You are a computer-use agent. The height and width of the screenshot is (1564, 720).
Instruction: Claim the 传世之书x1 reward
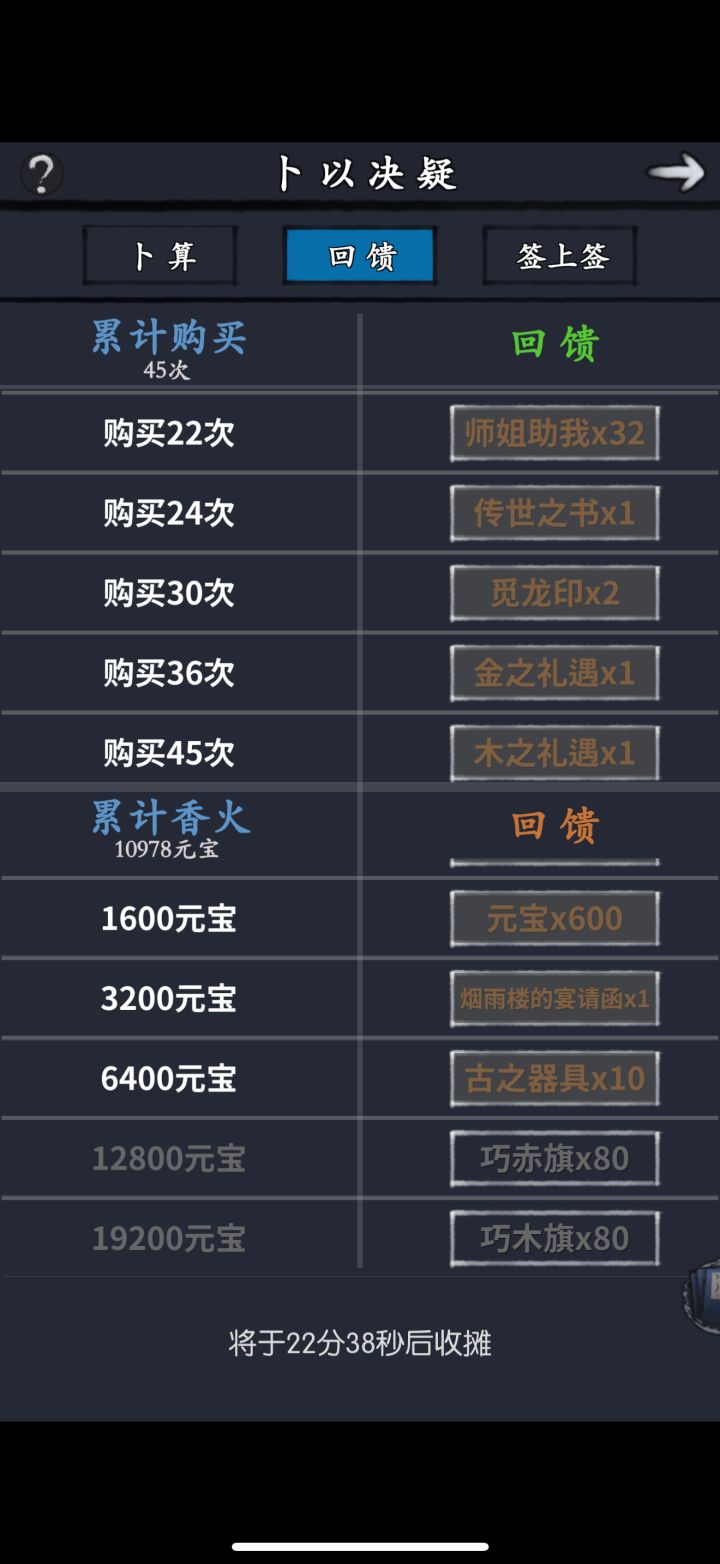tap(554, 512)
